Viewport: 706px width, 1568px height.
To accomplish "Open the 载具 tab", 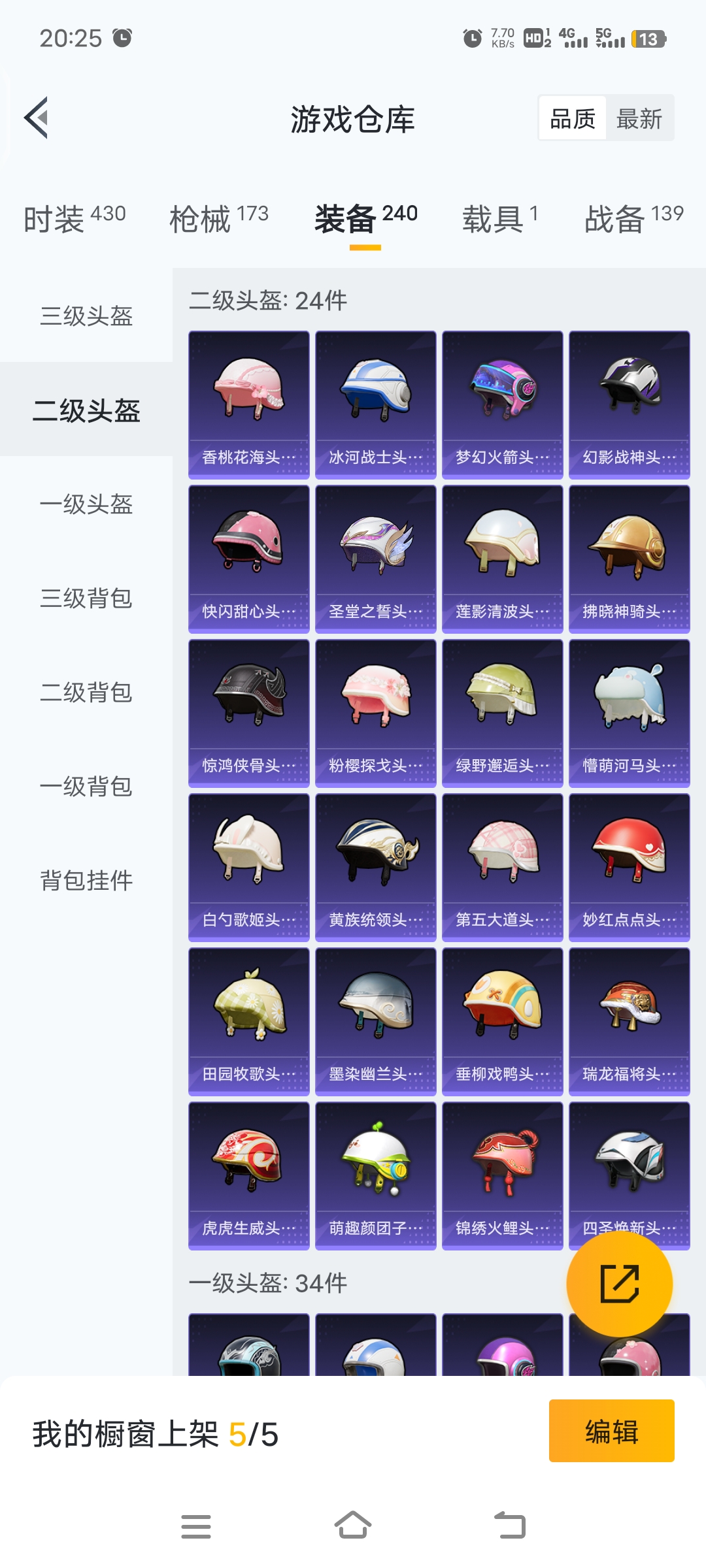I will pos(500,218).
